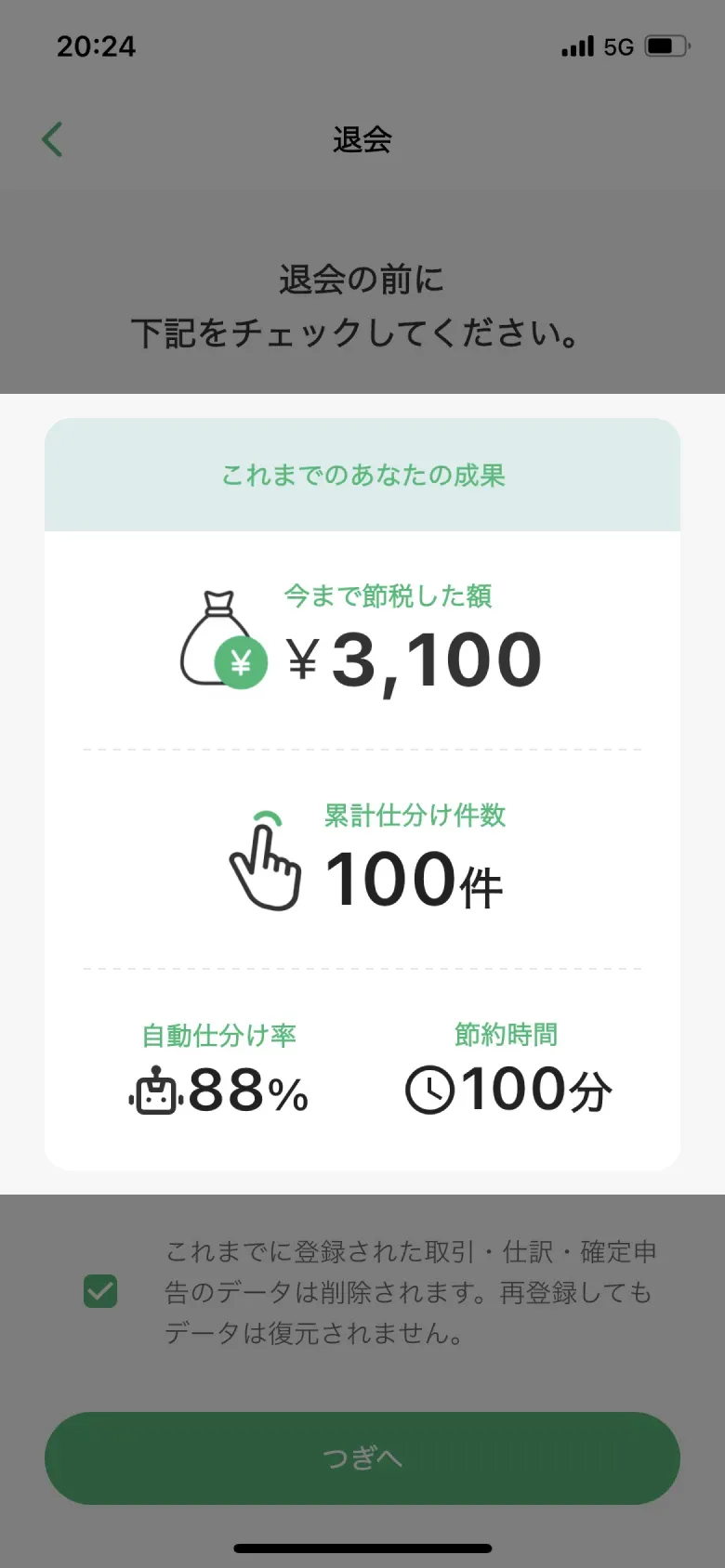Screen dimensions: 725x1568
Task: Collapse the これまでのあなたの成果 card header
Action: (x=362, y=475)
